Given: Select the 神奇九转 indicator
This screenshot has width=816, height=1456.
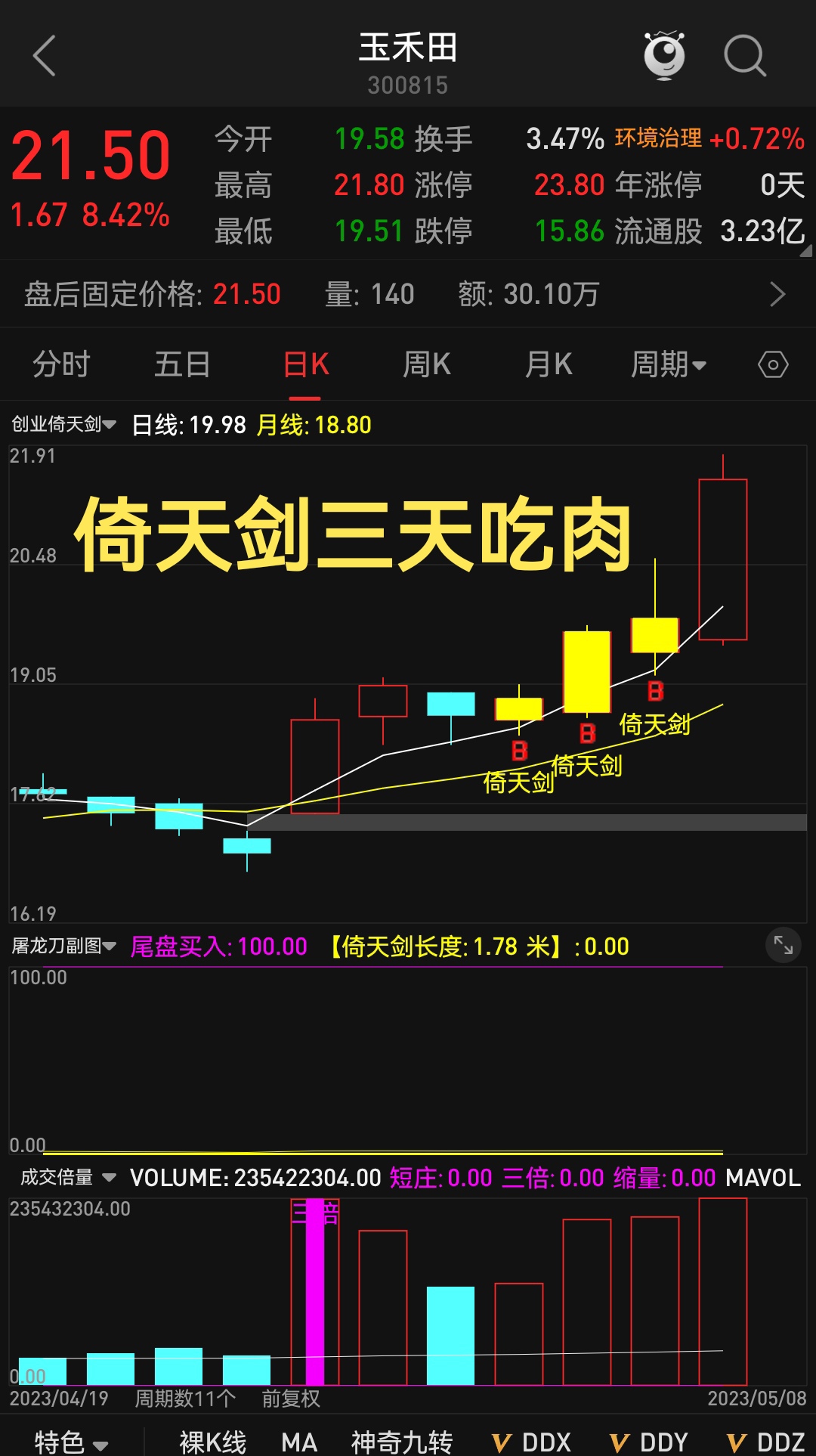Looking at the screenshot, I should click(x=402, y=1442).
